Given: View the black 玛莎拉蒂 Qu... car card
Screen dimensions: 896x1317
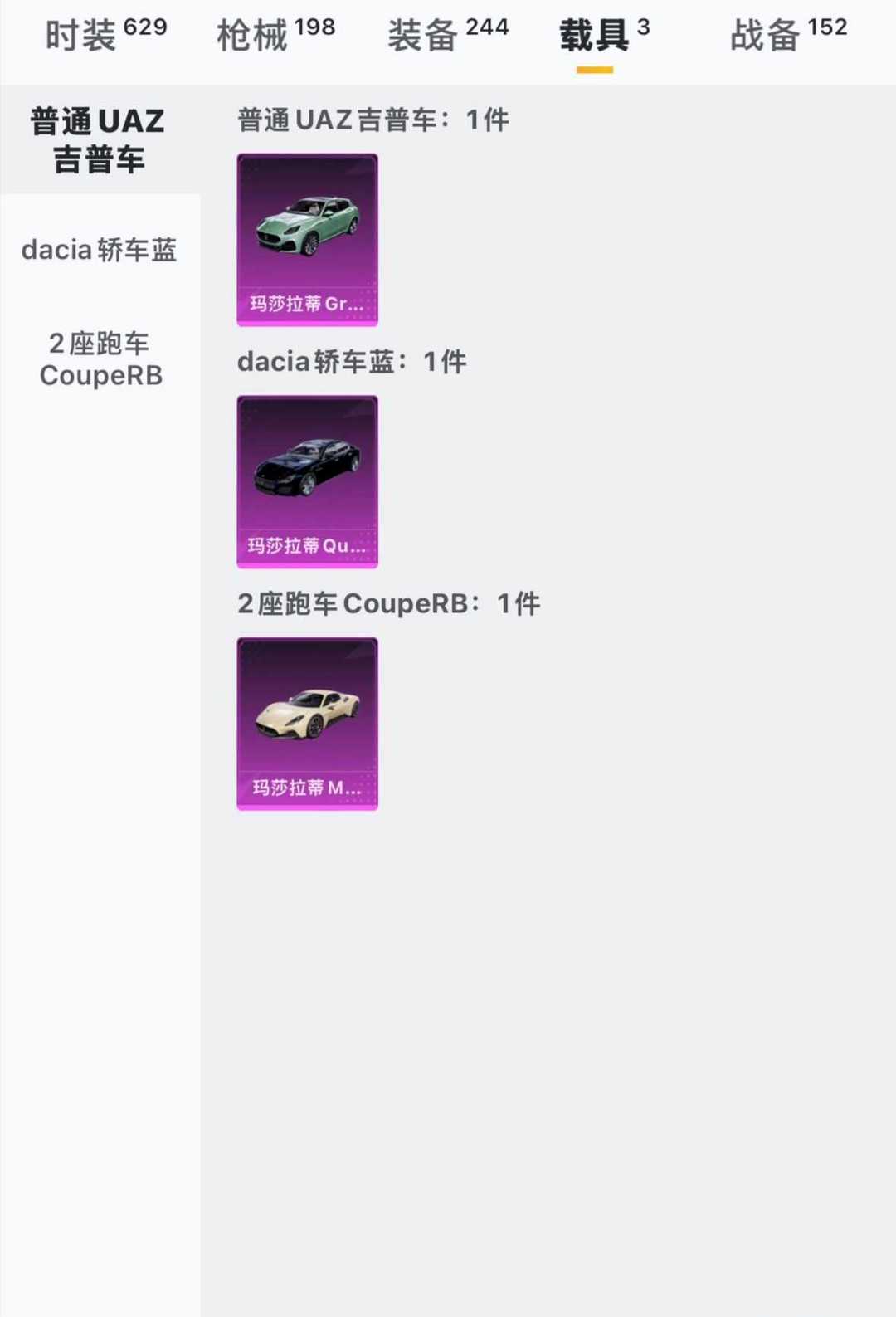Looking at the screenshot, I should (307, 482).
